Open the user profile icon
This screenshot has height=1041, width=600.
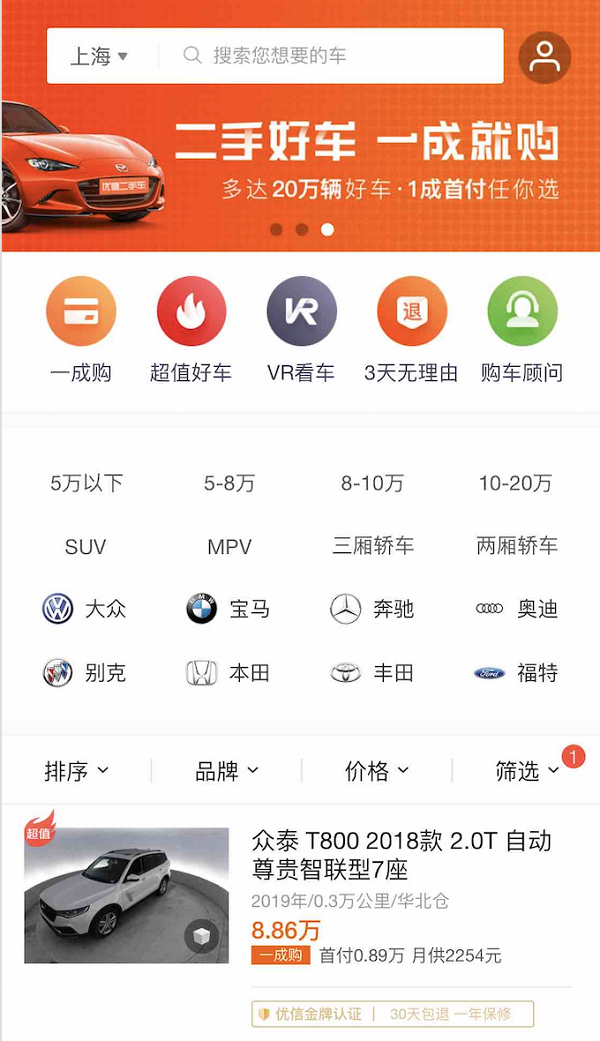pyautogui.click(x=545, y=57)
